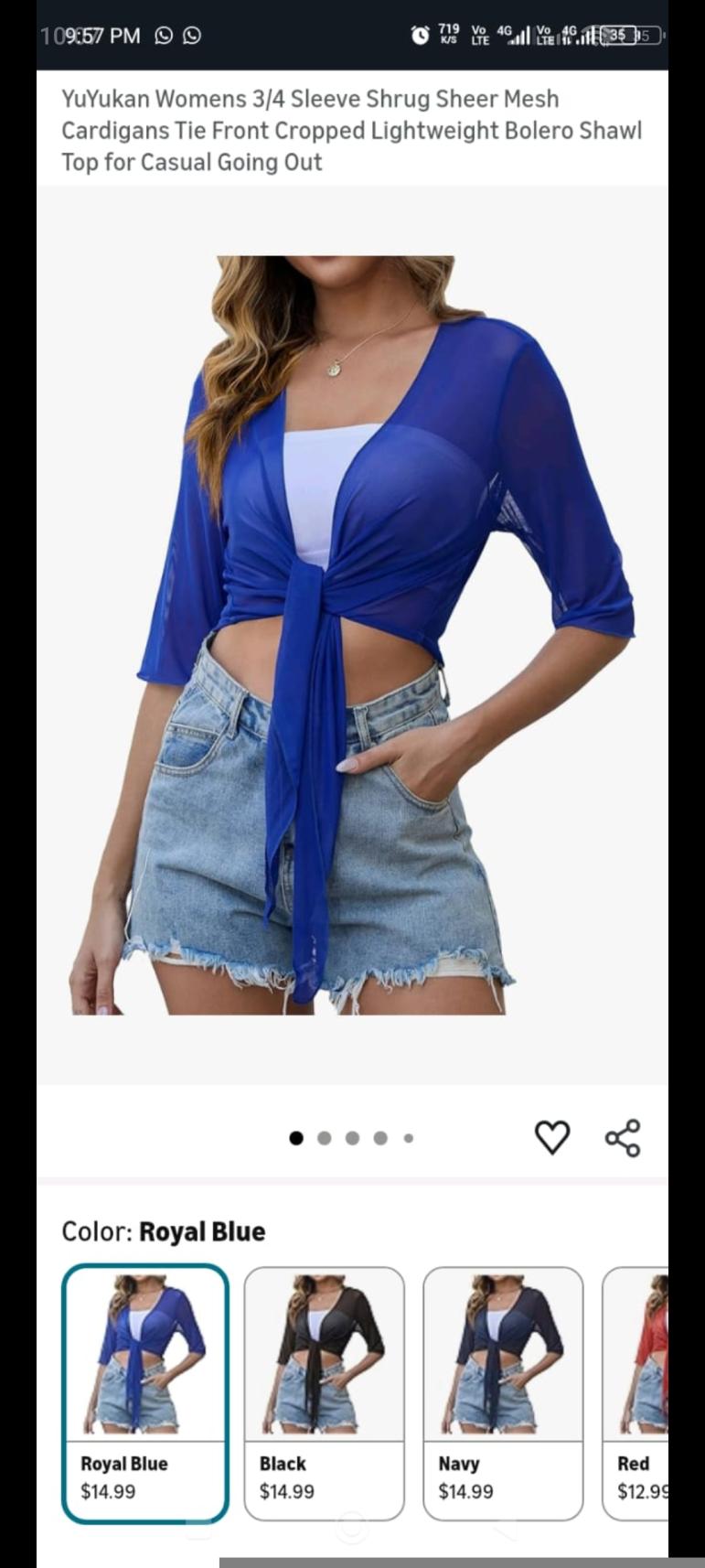This screenshot has height=1568, width=705.
Task: Open the main product photo
Action: (352, 635)
